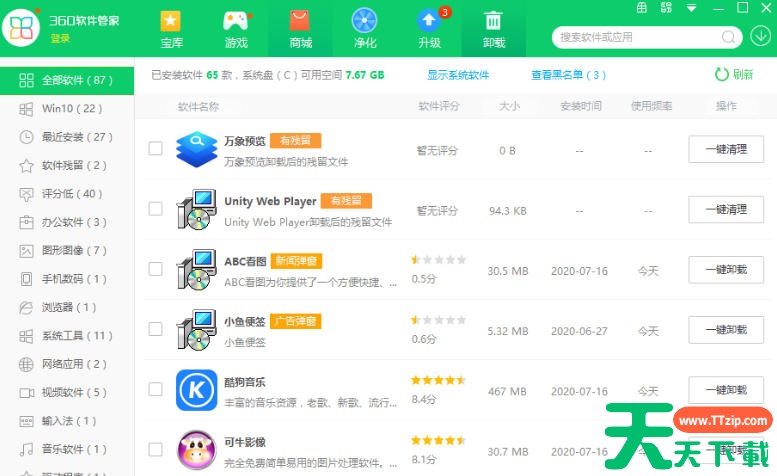Uninstall ABC看图 with 一键卸载
The height and width of the screenshot is (476, 777).
click(726, 270)
